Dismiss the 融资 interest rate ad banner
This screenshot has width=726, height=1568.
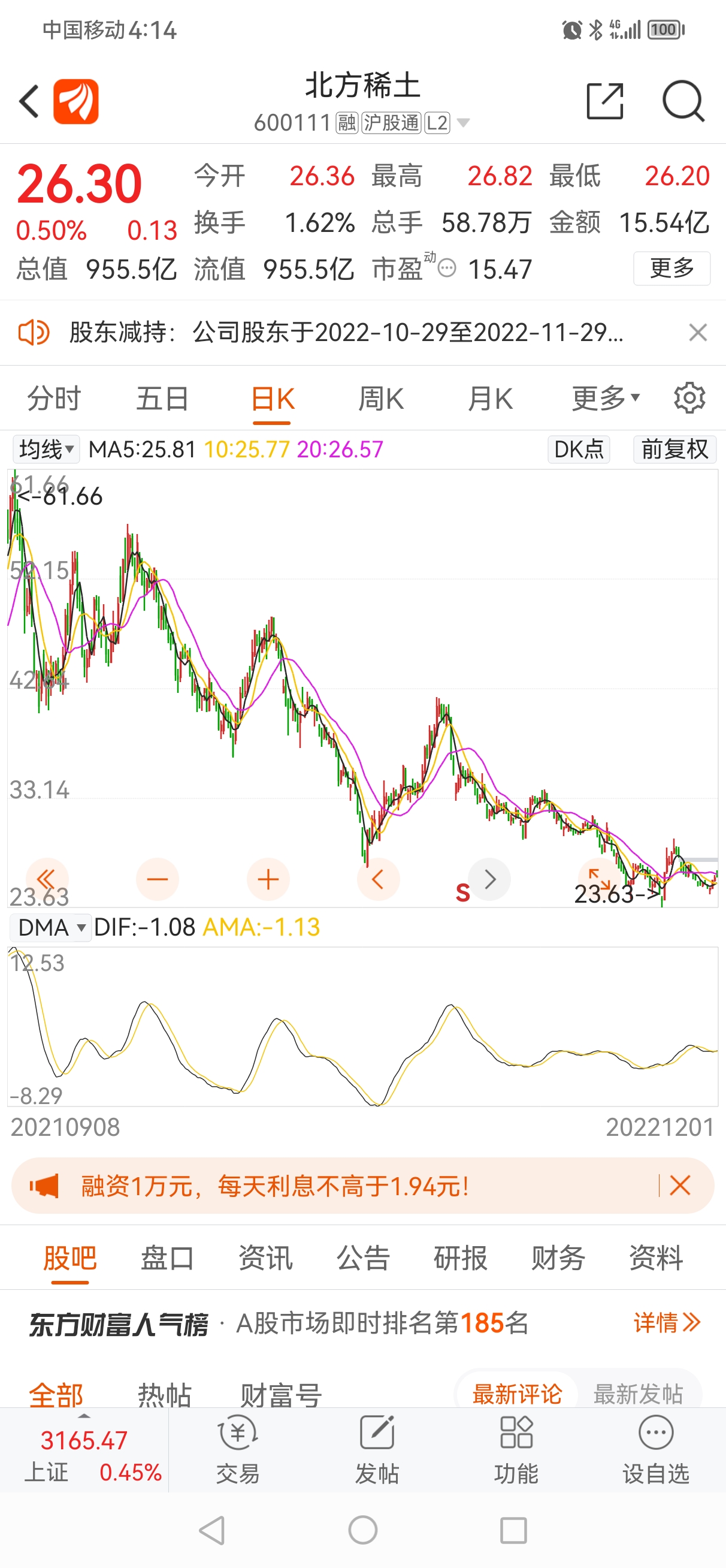(681, 1185)
